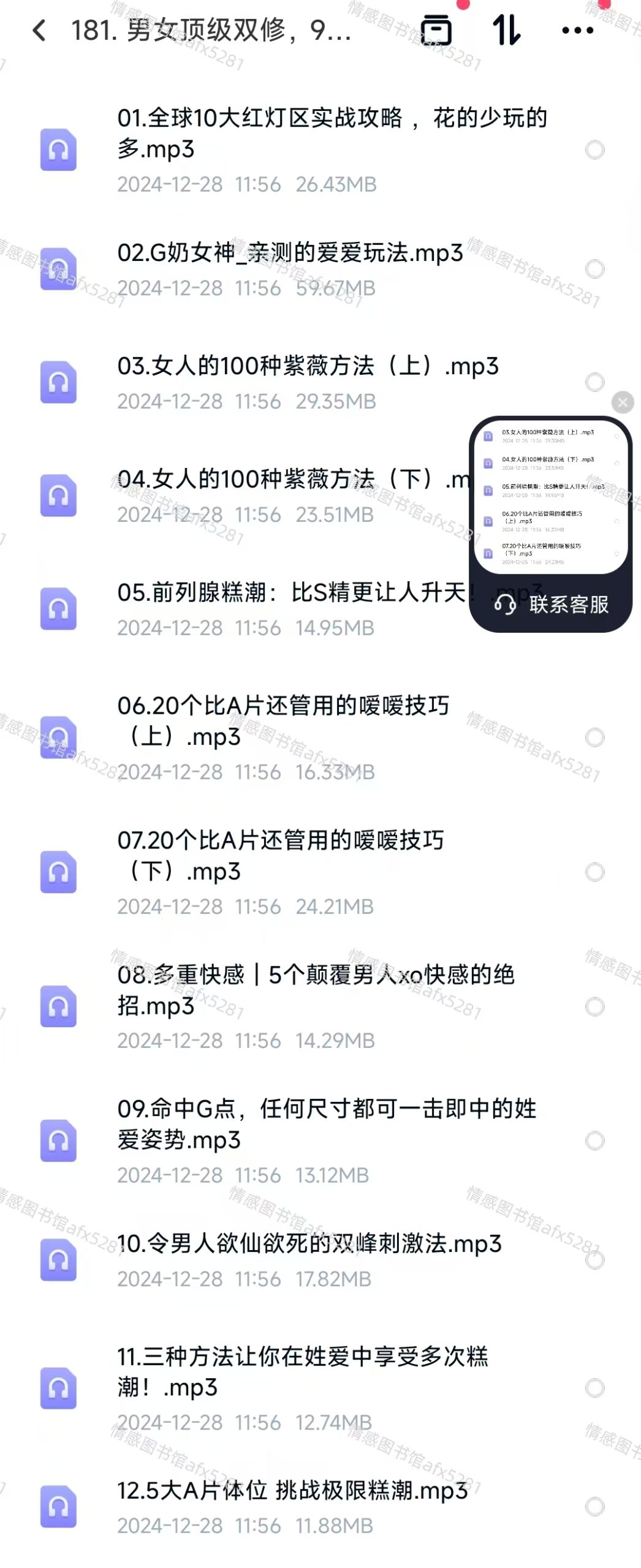The height and width of the screenshot is (1568, 641).
Task: Select the radio circle for file 11
Action: [x=594, y=1387]
